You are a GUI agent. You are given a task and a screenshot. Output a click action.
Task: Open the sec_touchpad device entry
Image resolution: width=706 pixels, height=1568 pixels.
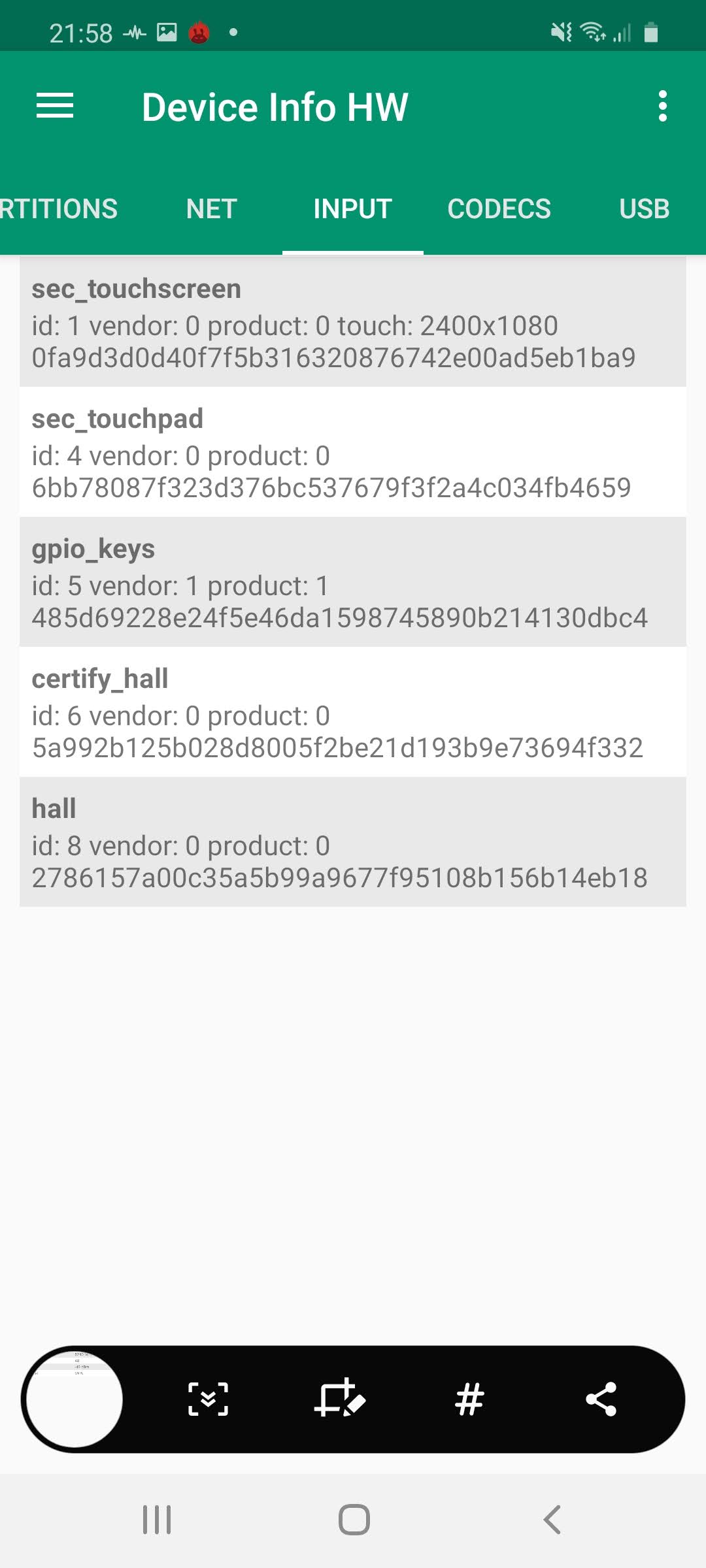coord(353,452)
